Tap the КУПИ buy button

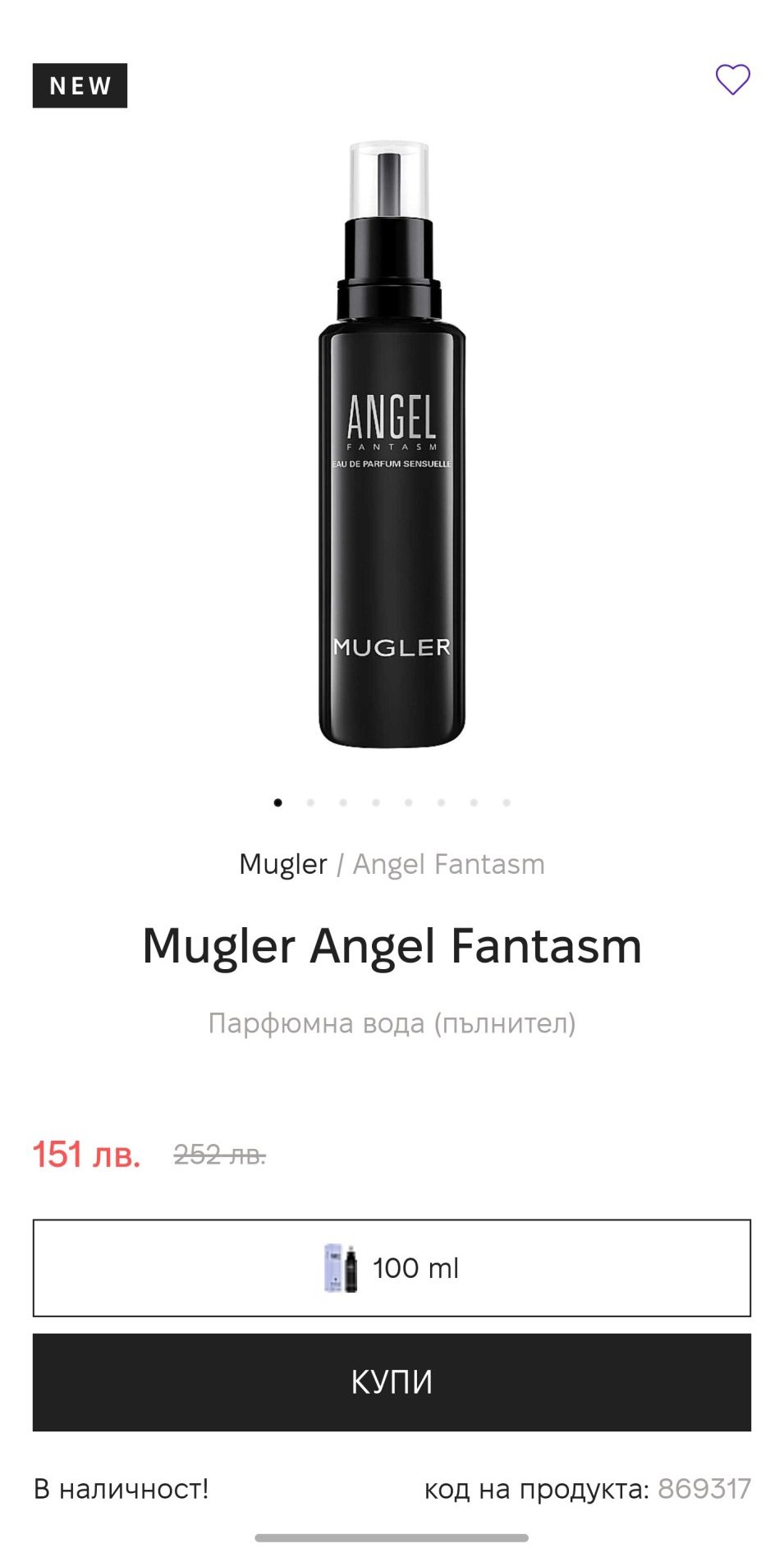[392, 1382]
